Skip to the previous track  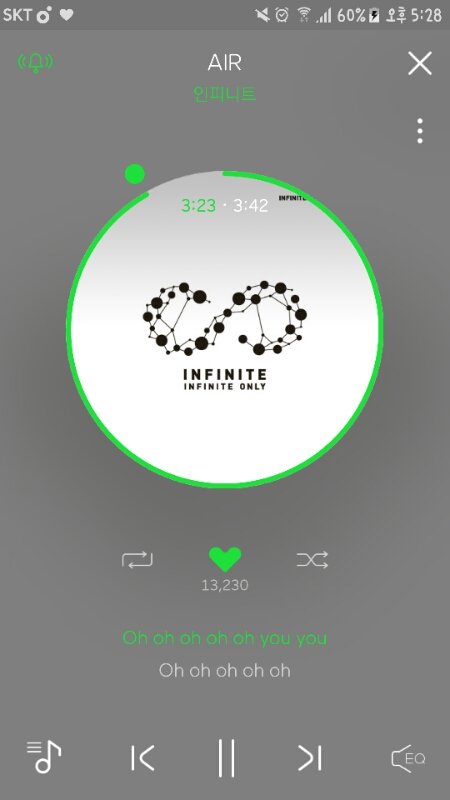click(142, 758)
